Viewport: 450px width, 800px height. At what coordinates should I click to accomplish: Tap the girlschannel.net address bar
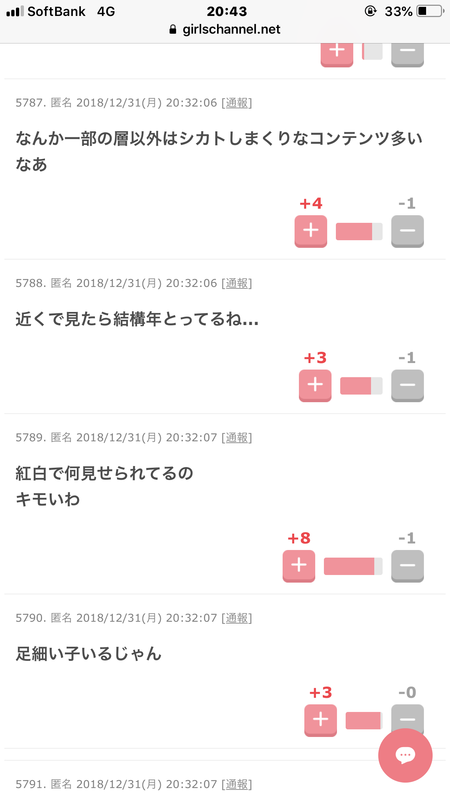[225, 30]
